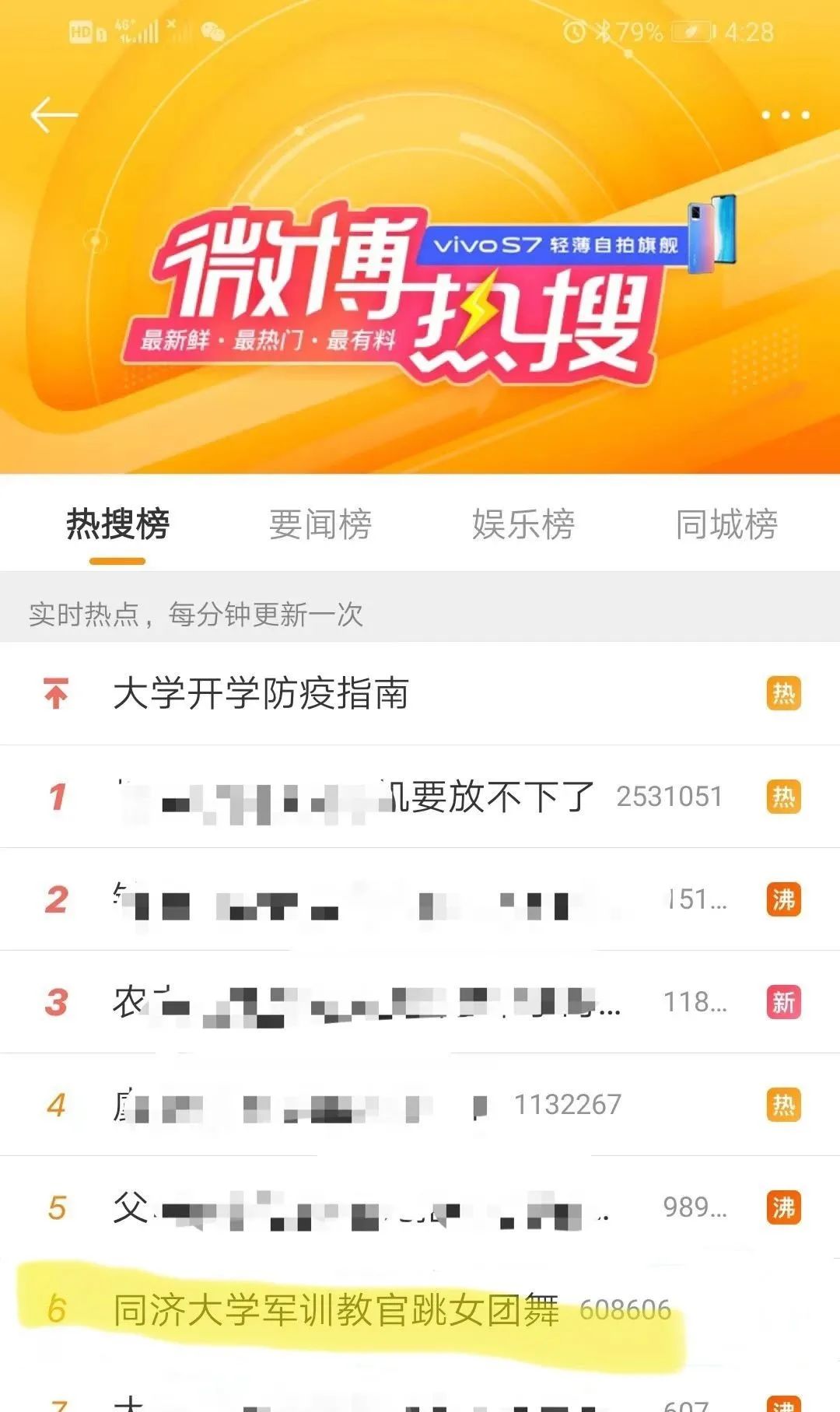The width and height of the screenshot is (840, 1412).
Task: Switch to the 要闻榜 tab
Action: coord(320,524)
